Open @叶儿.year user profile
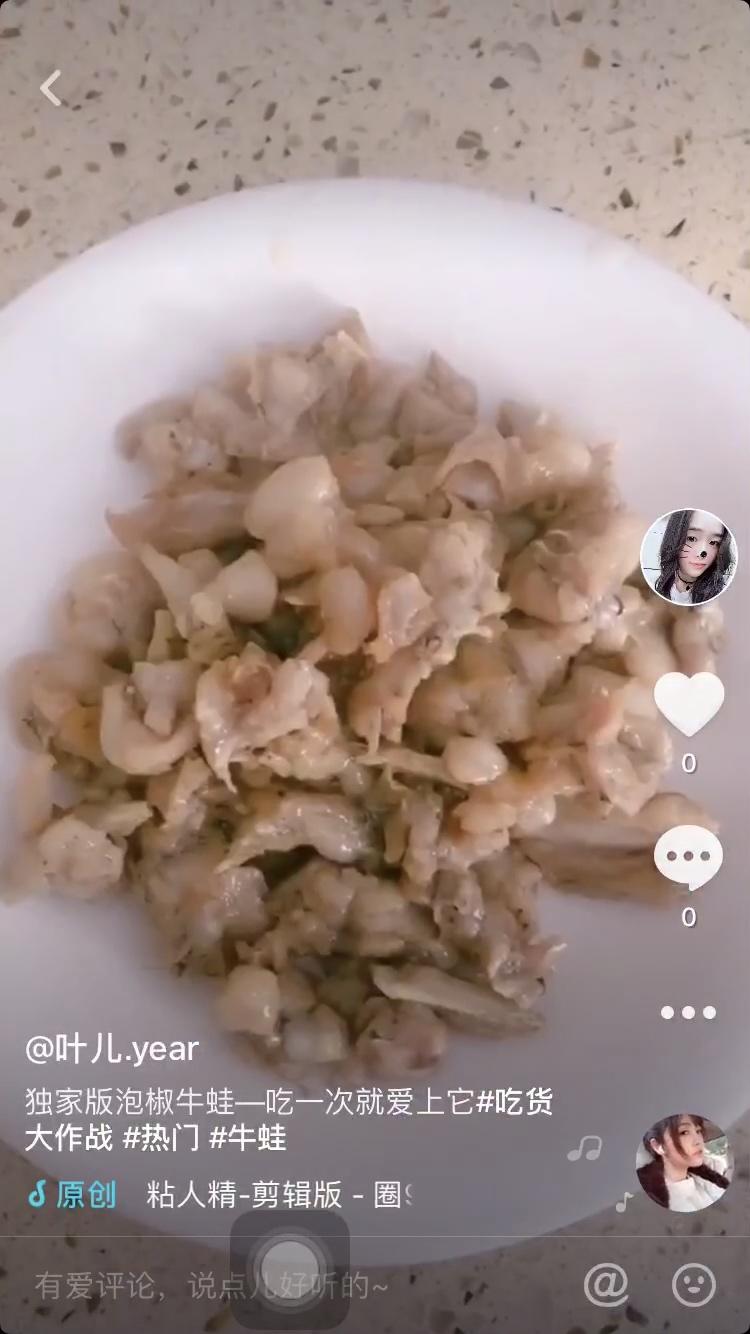 (x=112, y=1049)
